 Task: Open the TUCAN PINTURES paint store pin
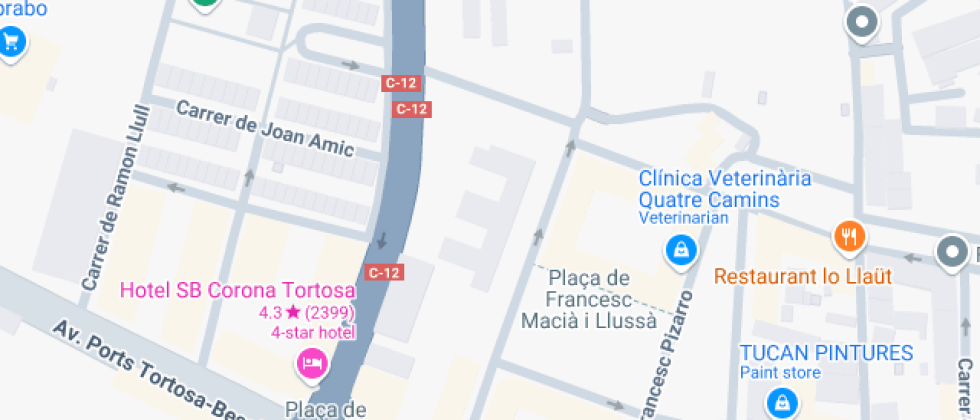(779, 402)
